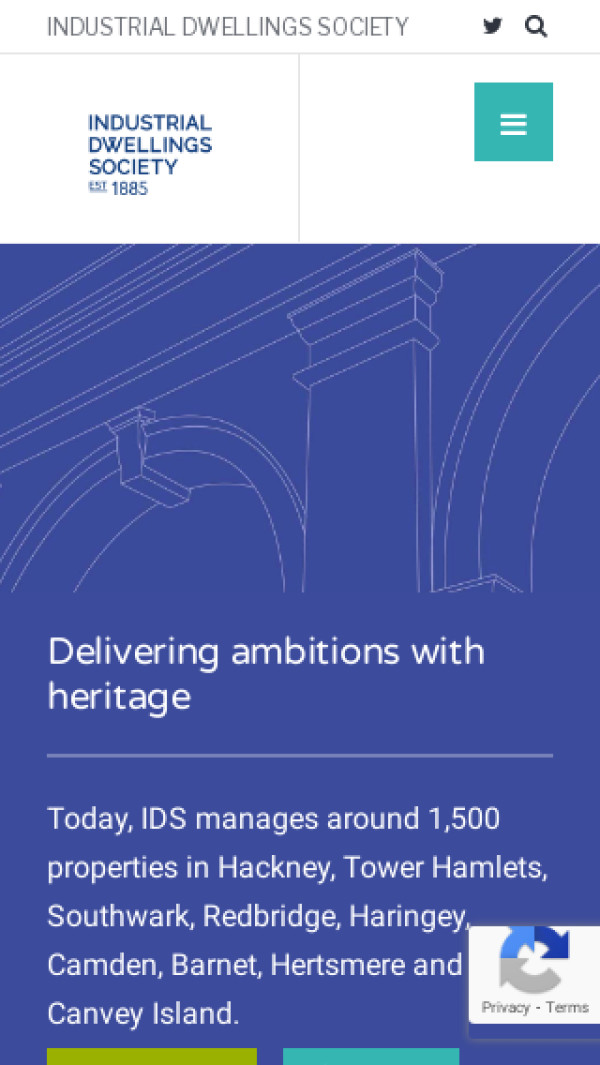The width and height of the screenshot is (600, 1065).
Task: Open the reCAPTCHA Privacy link
Action: tap(505, 1007)
